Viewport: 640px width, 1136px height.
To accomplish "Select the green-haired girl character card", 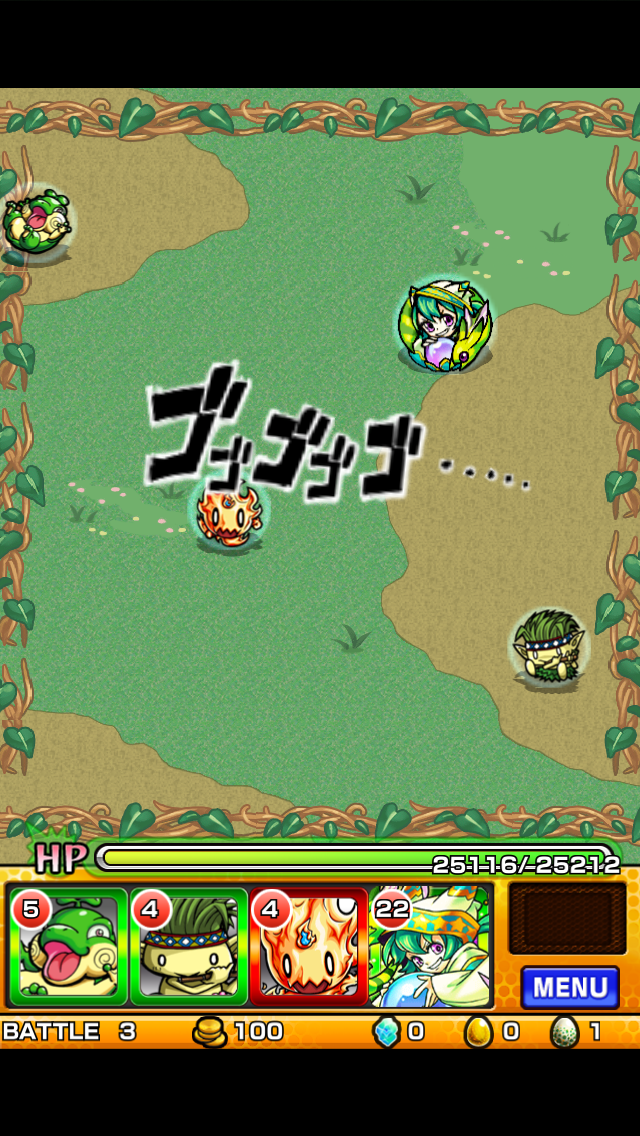I will coord(430,946).
